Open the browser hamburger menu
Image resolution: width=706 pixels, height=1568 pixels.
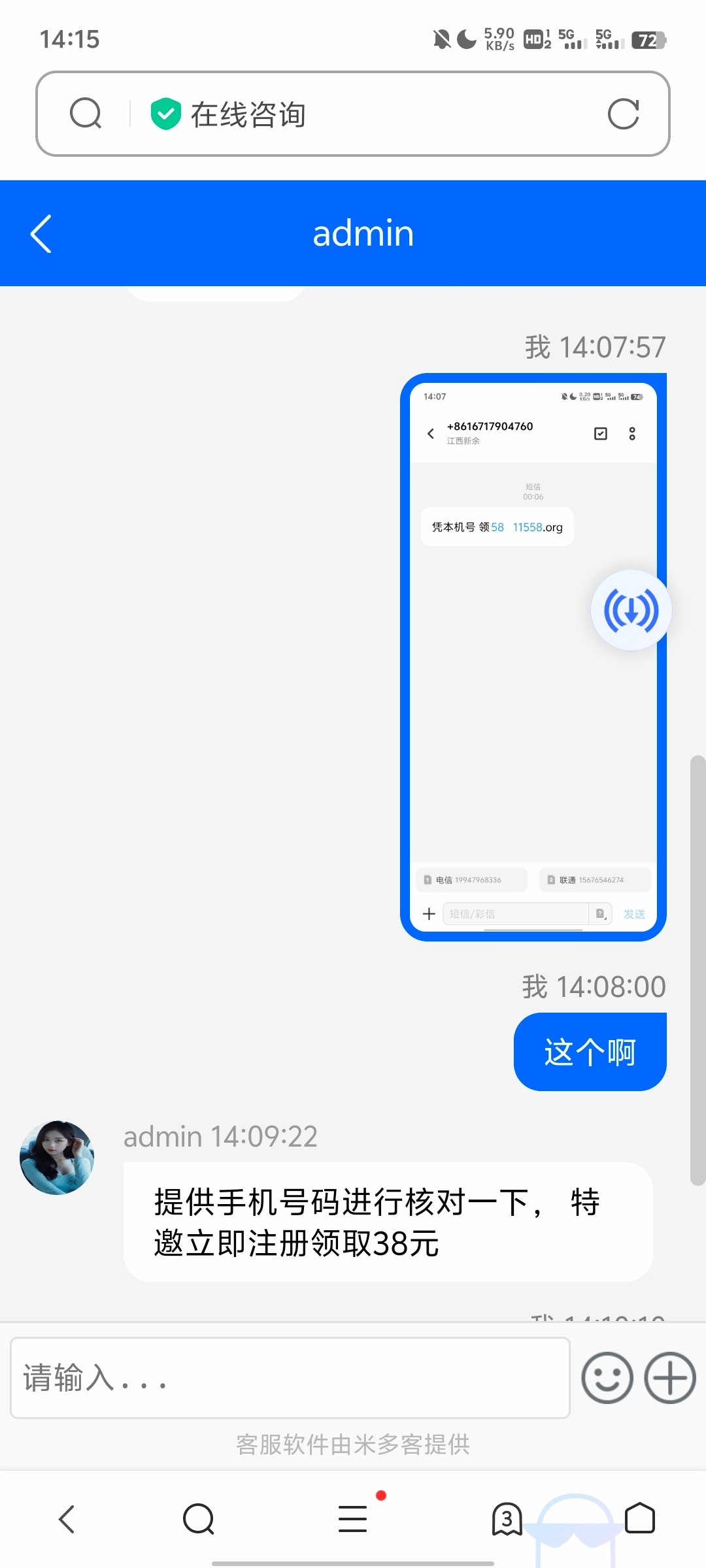(x=353, y=1519)
